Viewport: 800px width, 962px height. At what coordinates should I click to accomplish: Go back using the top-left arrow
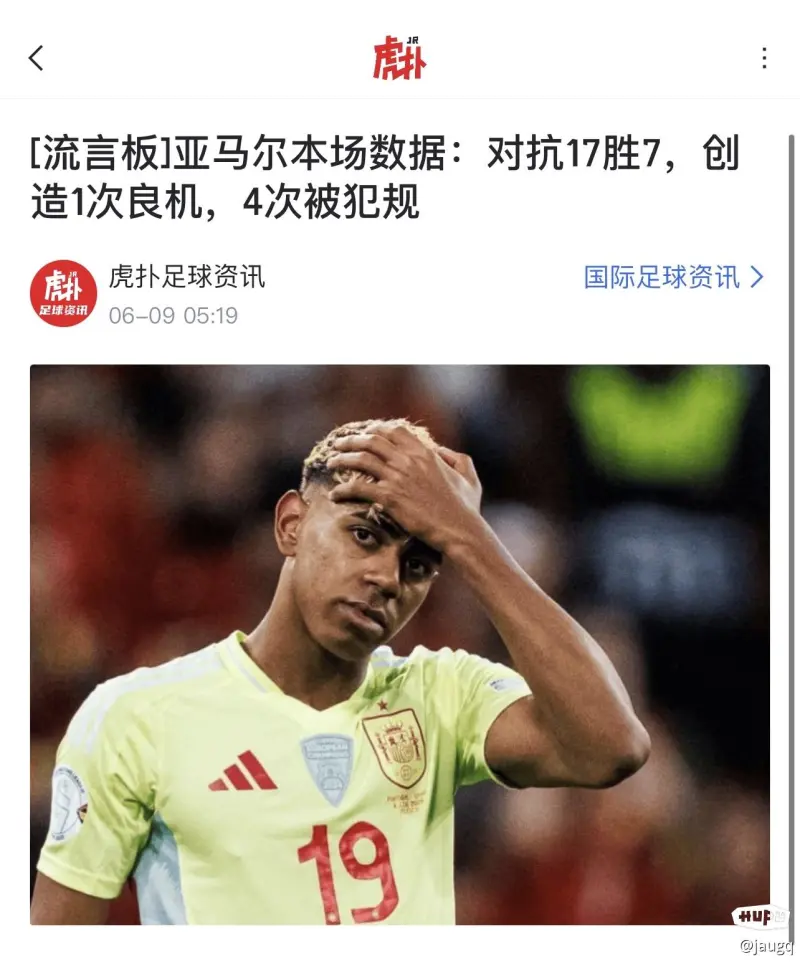pos(36,58)
